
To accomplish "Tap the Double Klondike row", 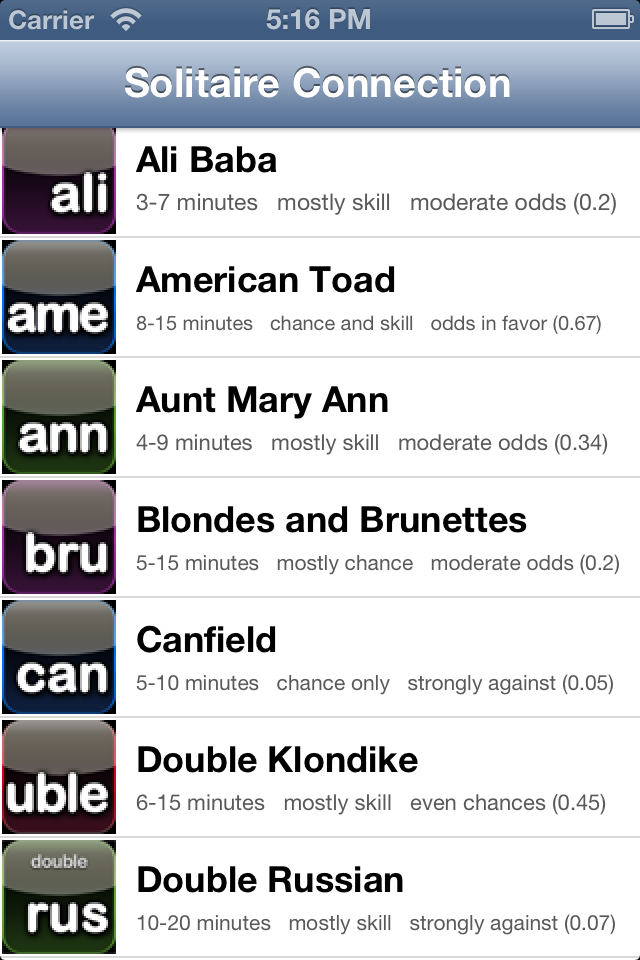I will click(x=320, y=778).
